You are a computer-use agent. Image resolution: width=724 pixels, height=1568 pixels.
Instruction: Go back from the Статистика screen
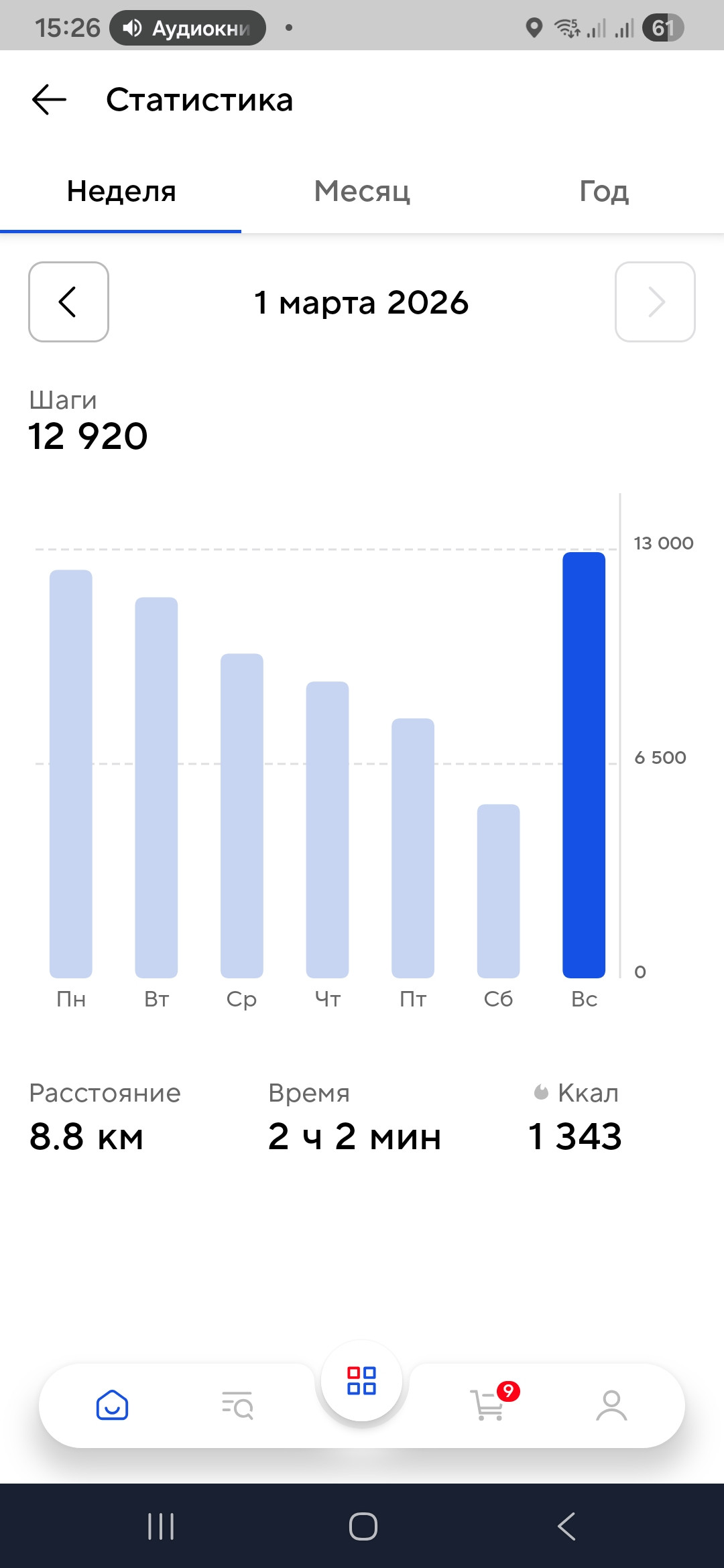click(50, 100)
